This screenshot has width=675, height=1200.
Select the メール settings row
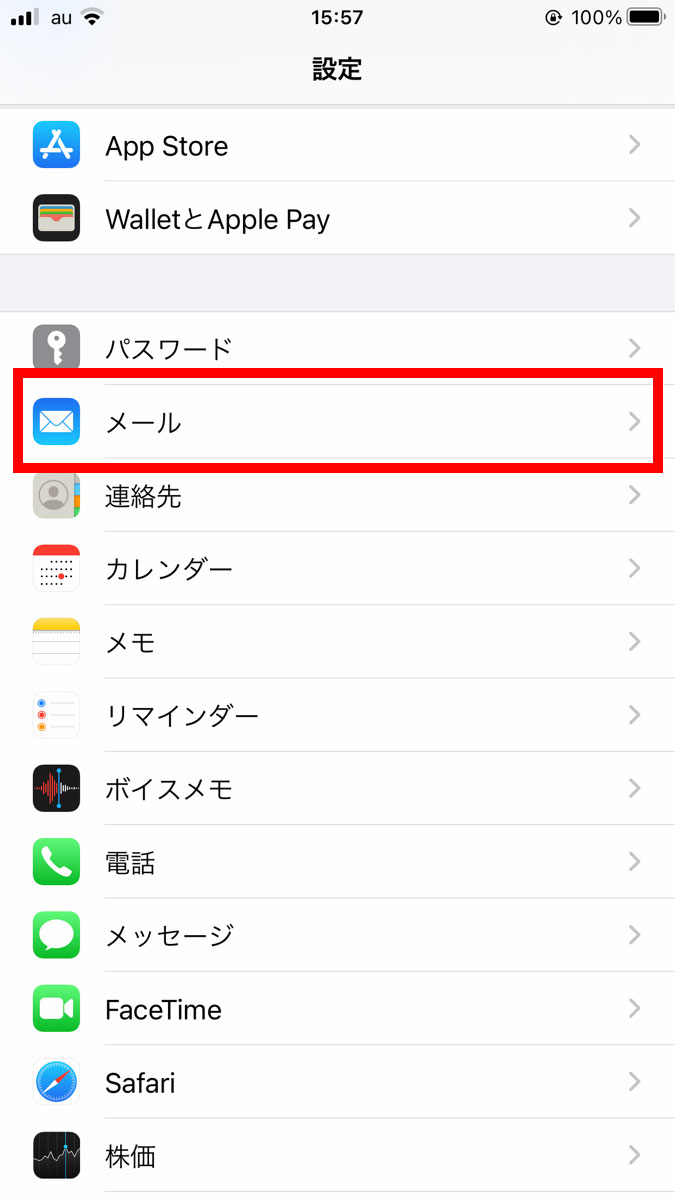337,421
